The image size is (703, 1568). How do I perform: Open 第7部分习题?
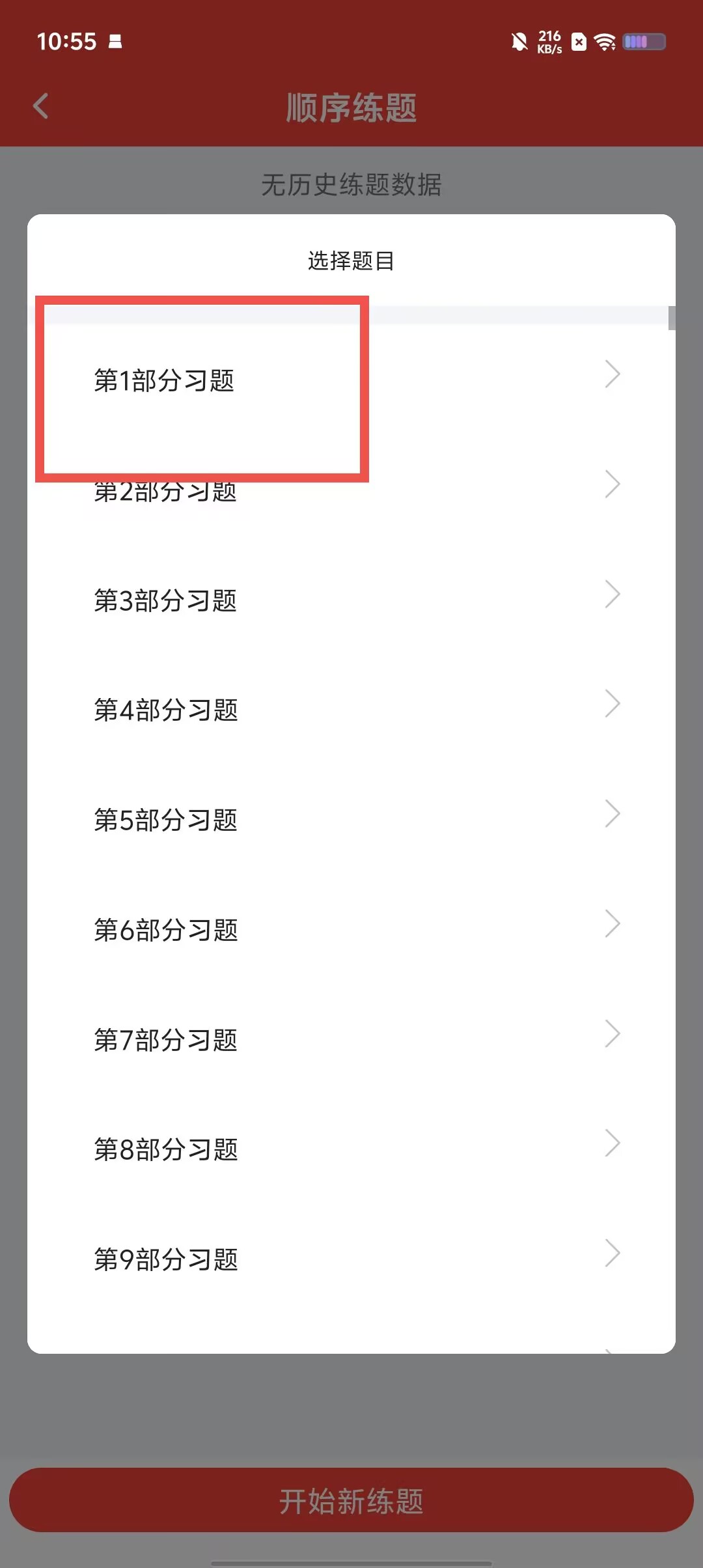click(x=351, y=1040)
